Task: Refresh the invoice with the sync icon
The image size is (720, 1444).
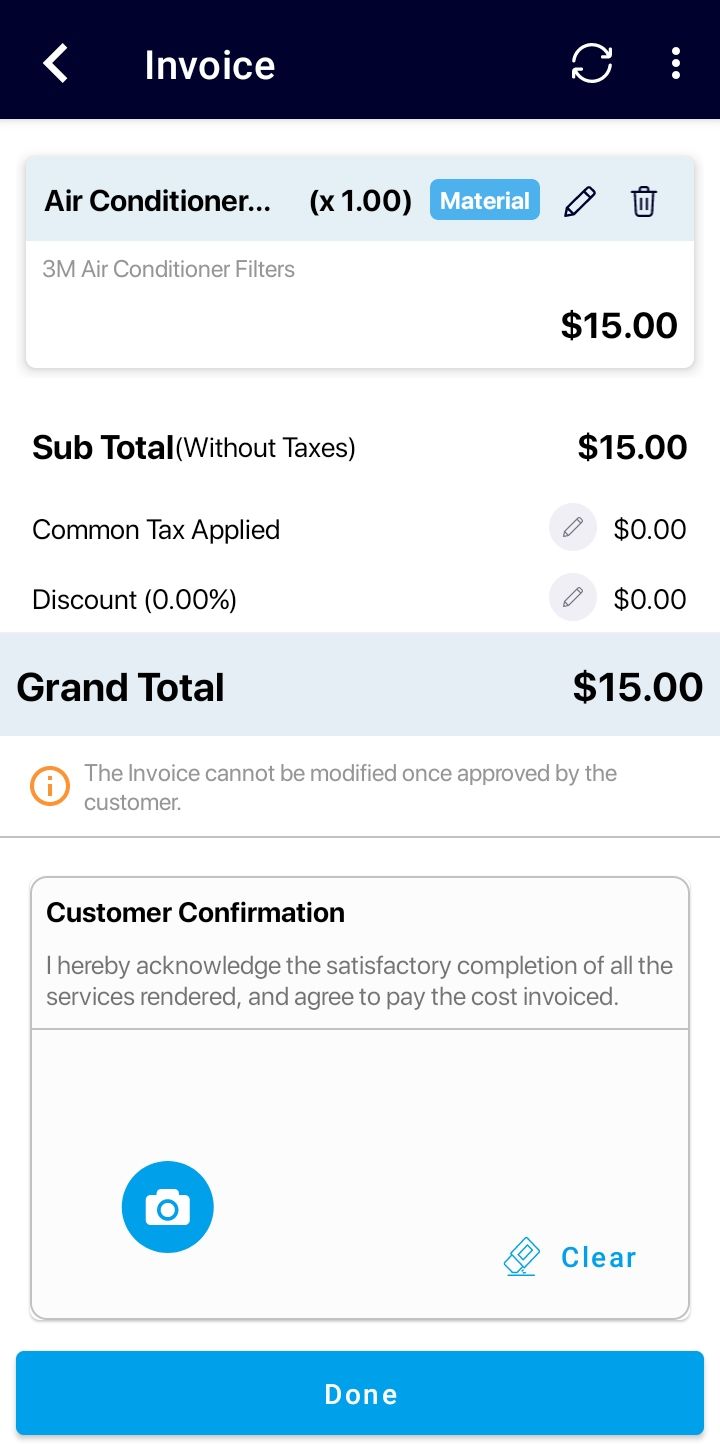Action: [592, 64]
